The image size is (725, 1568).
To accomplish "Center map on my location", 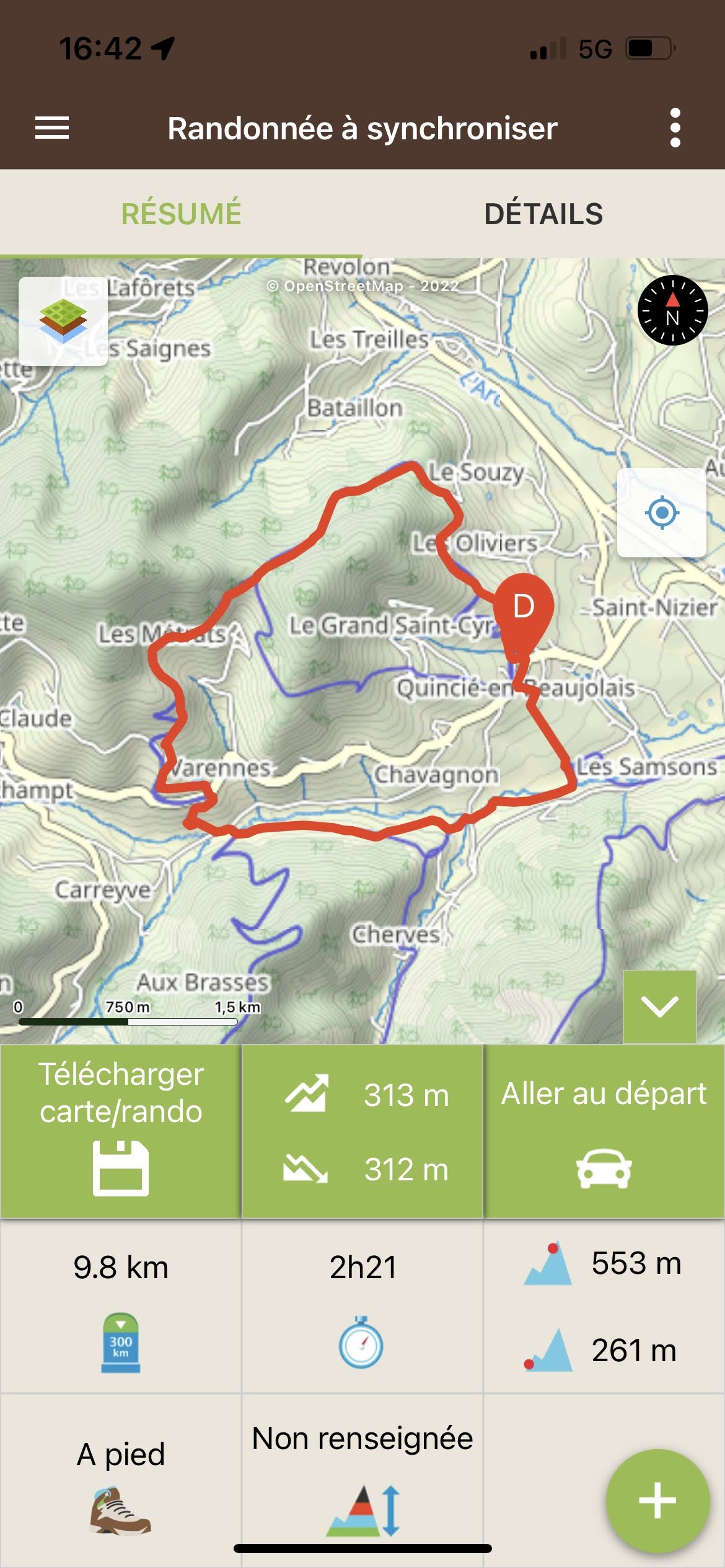I will click(662, 513).
